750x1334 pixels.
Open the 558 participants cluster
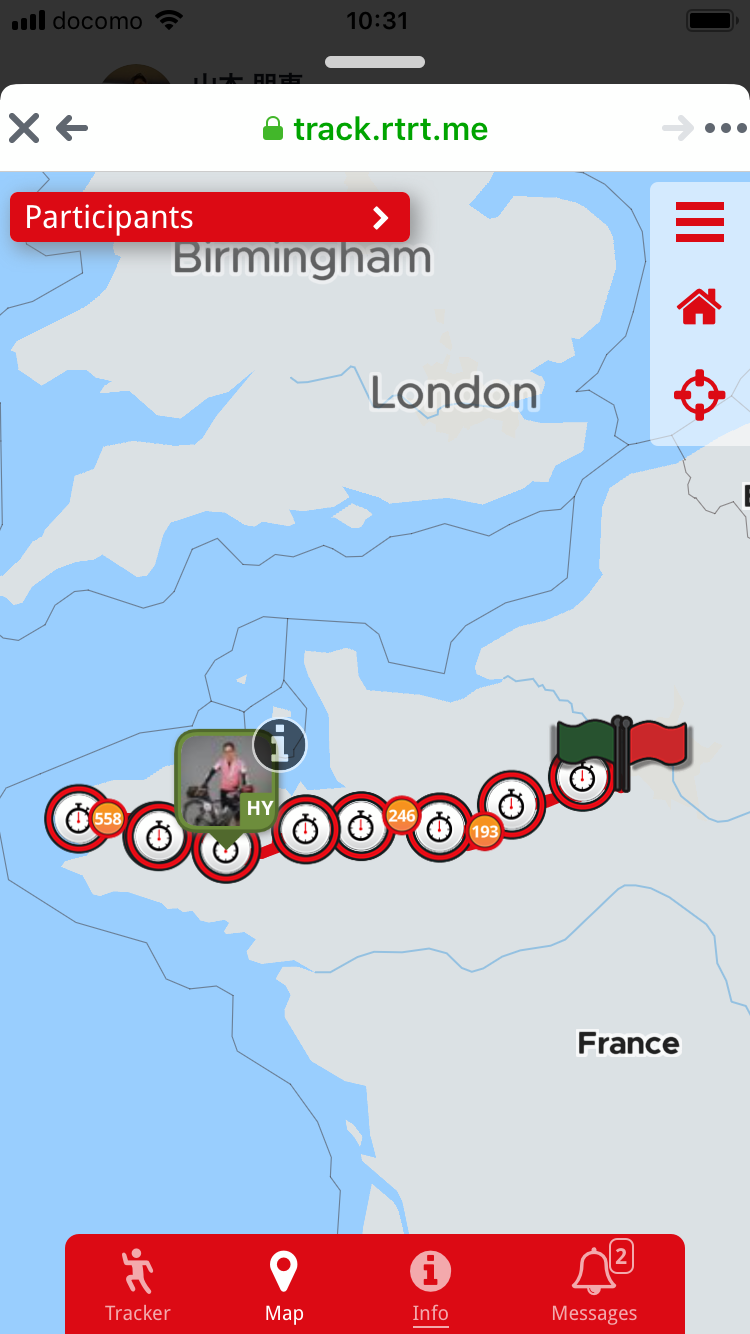coord(107,819)
